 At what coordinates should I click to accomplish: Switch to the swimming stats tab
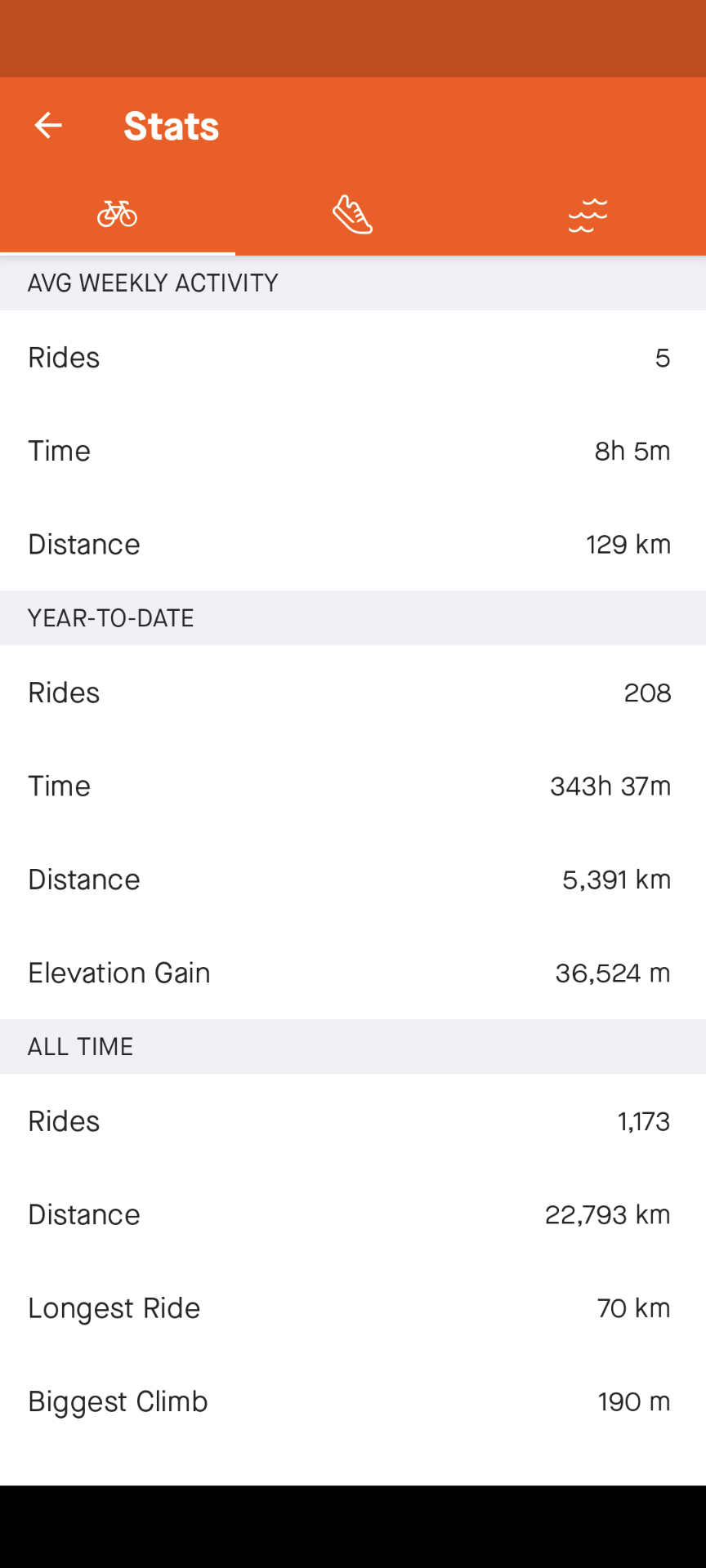click(x=588, y=215)
